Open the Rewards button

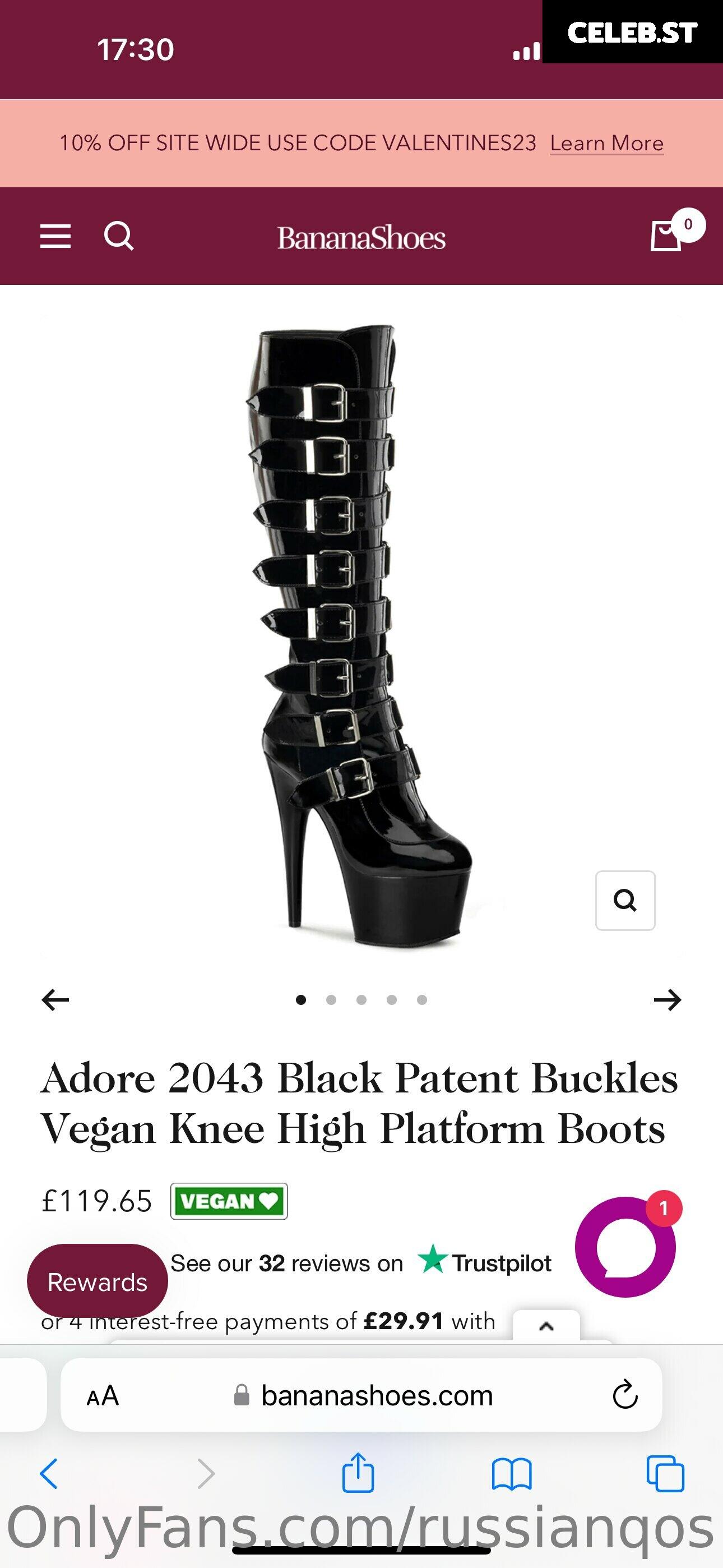98,1282
